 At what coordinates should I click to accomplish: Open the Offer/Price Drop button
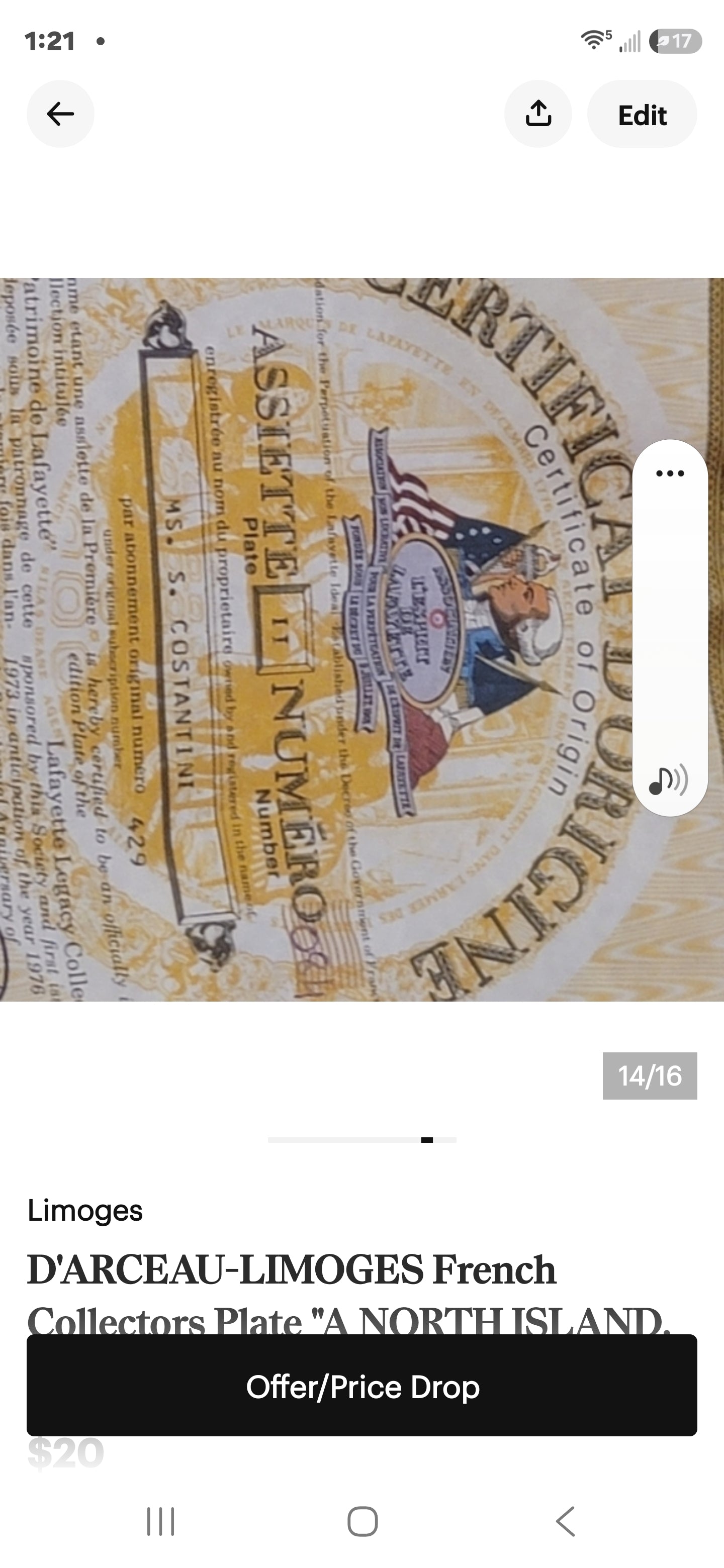tap(361, 1387)
